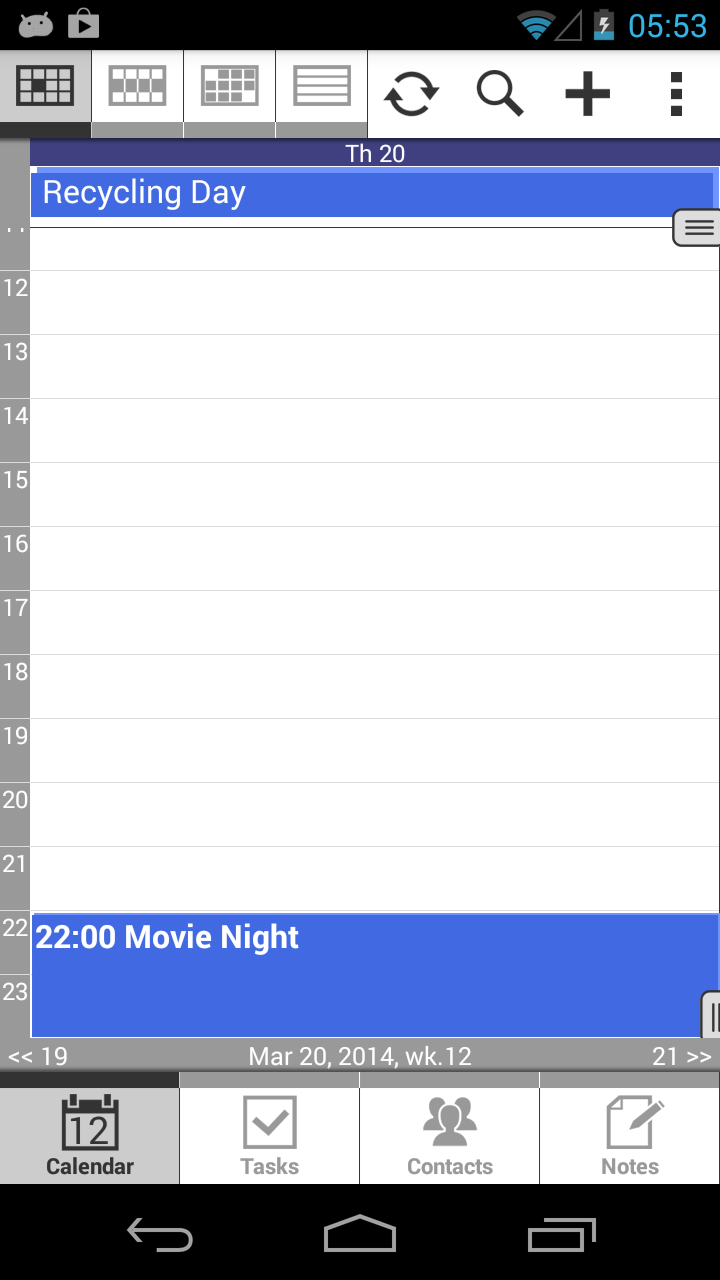Switch to the agenda list view
This screenshot has width=720, height=1280.
tap(321, 86)
